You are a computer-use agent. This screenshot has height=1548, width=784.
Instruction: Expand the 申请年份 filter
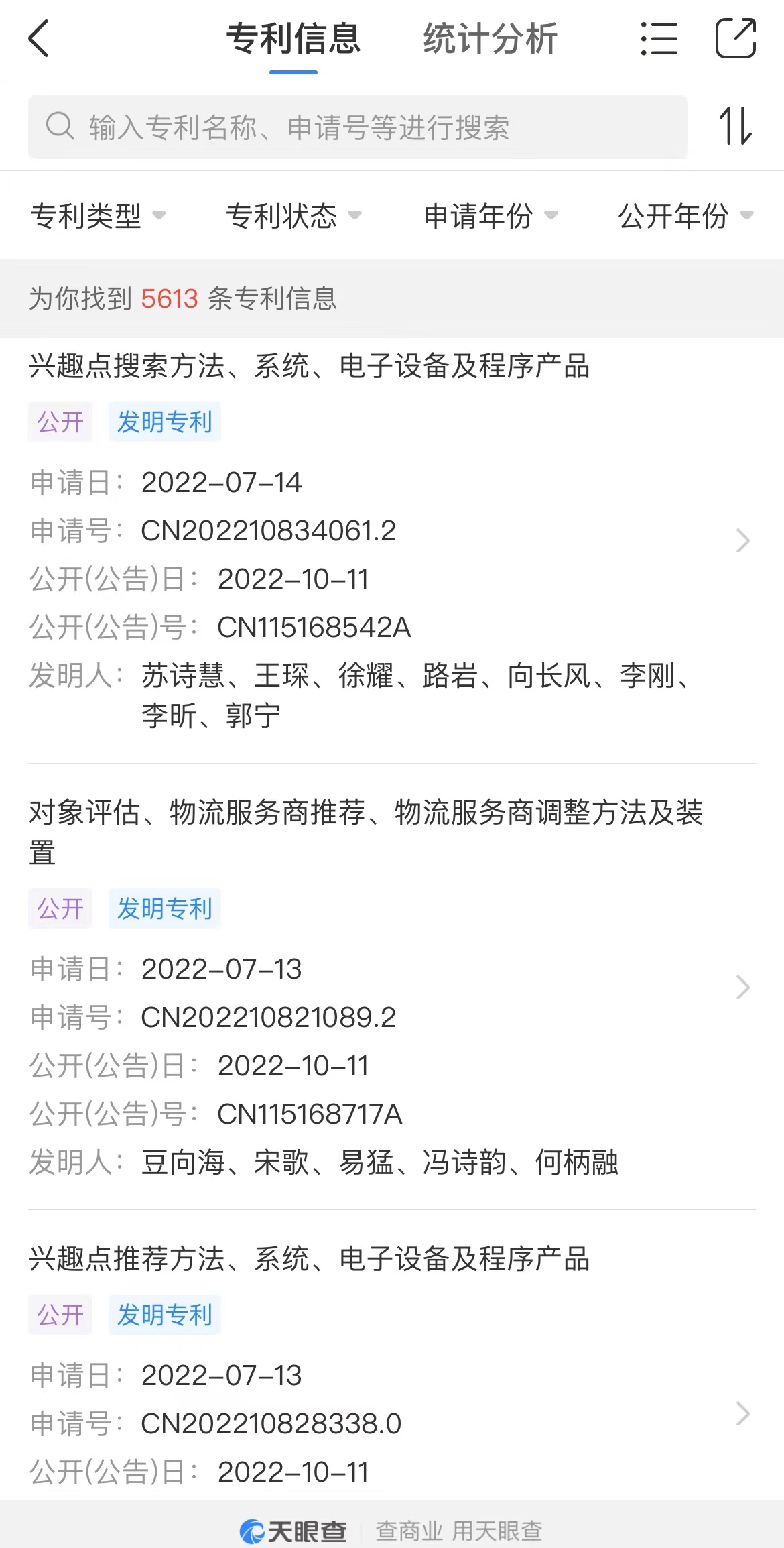491,216
